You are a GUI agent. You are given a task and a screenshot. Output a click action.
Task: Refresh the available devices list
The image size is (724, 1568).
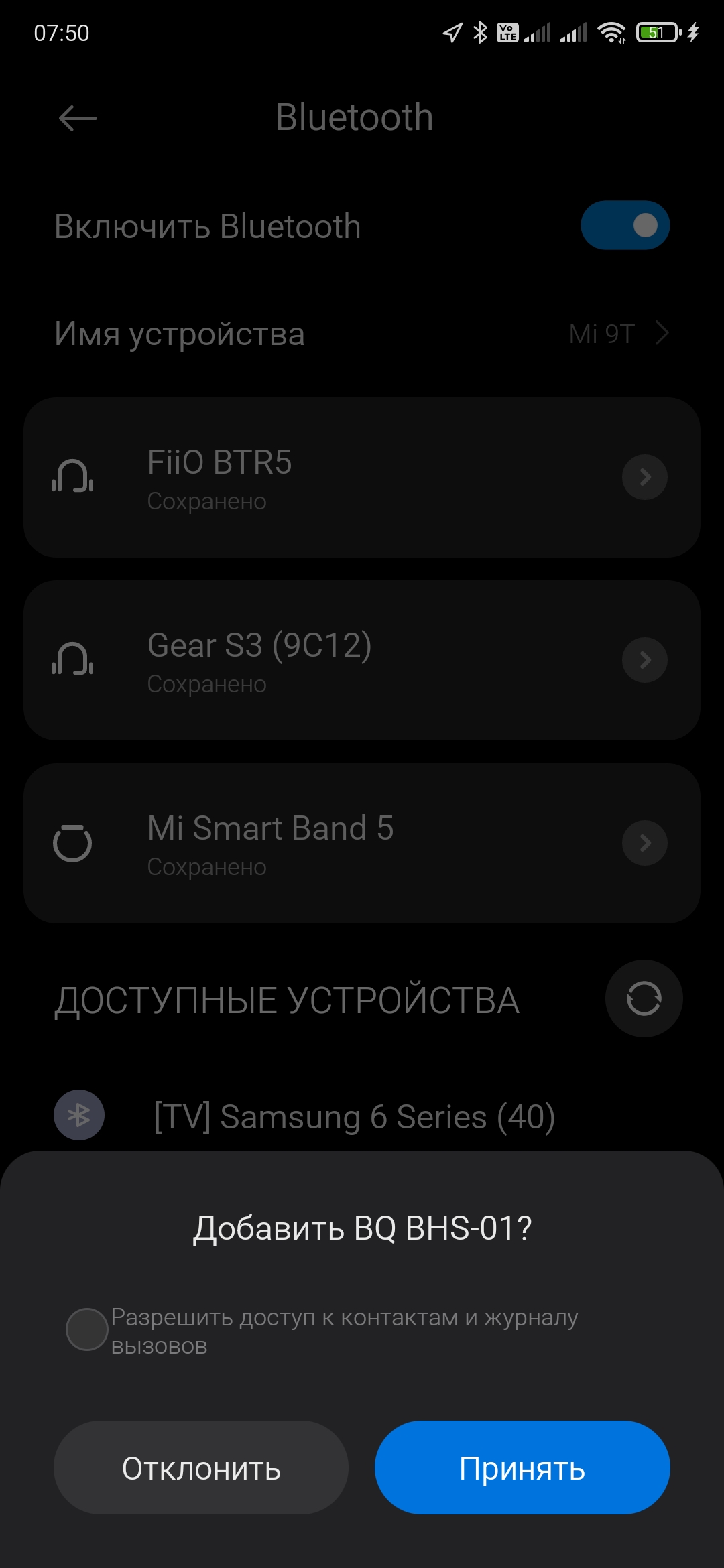click(x=644, y=999)
